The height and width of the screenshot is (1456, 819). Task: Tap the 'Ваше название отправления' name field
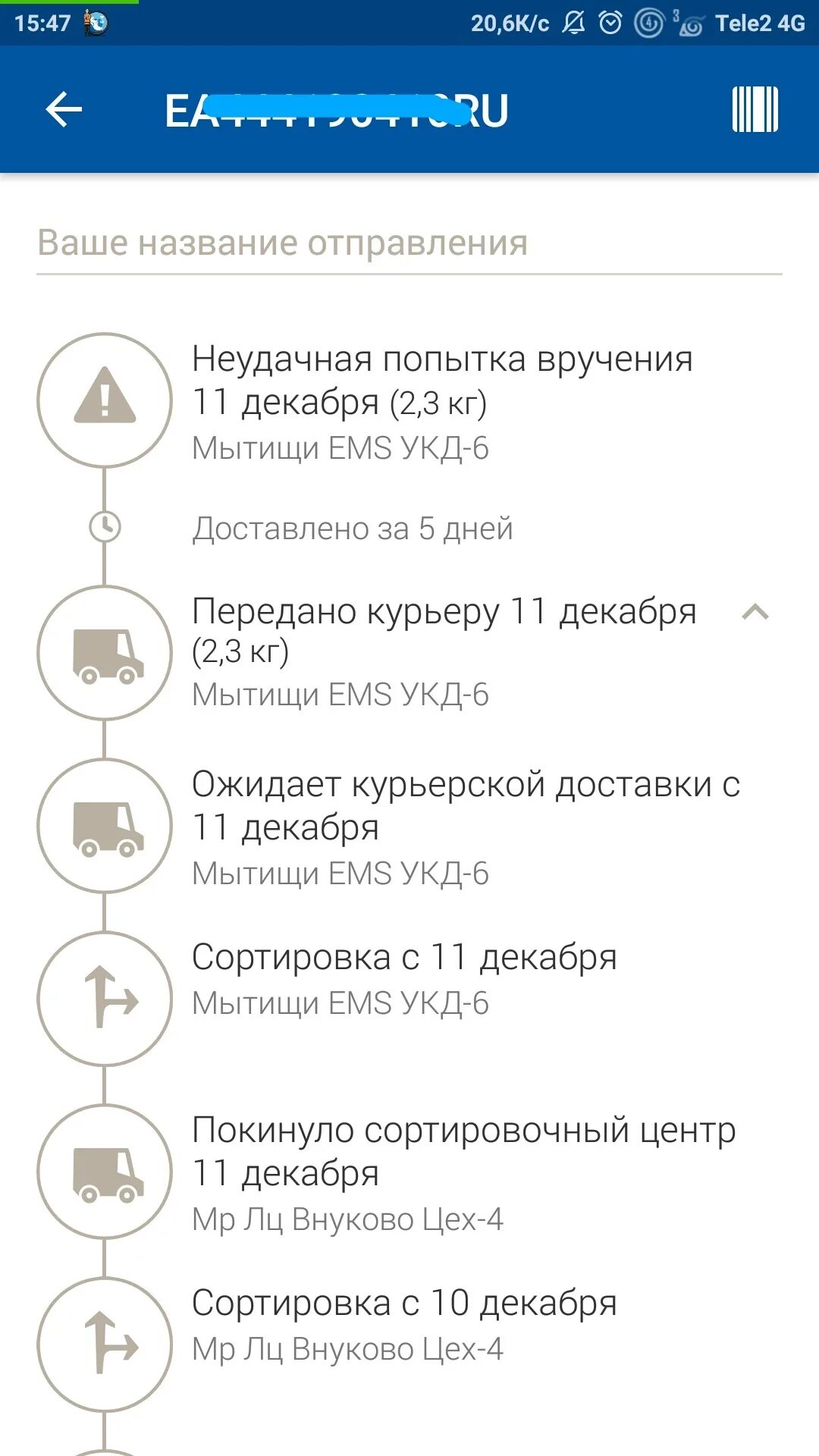click(x=409, y=244)
